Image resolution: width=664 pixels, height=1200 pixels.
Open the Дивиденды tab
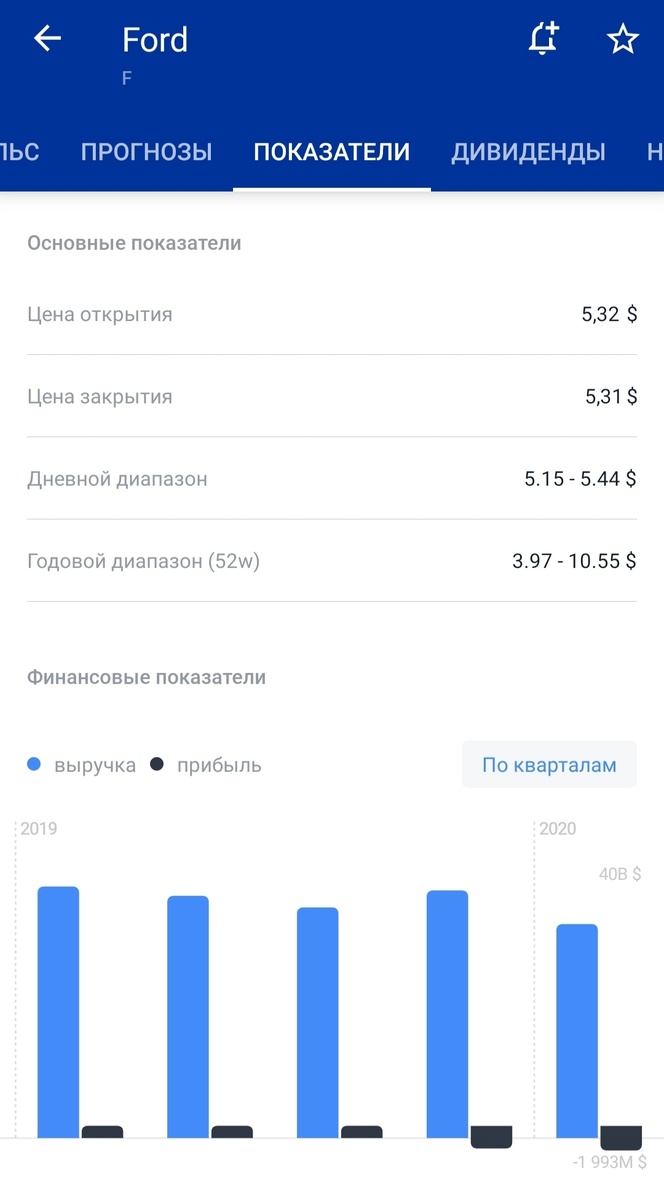coord(528,152)
